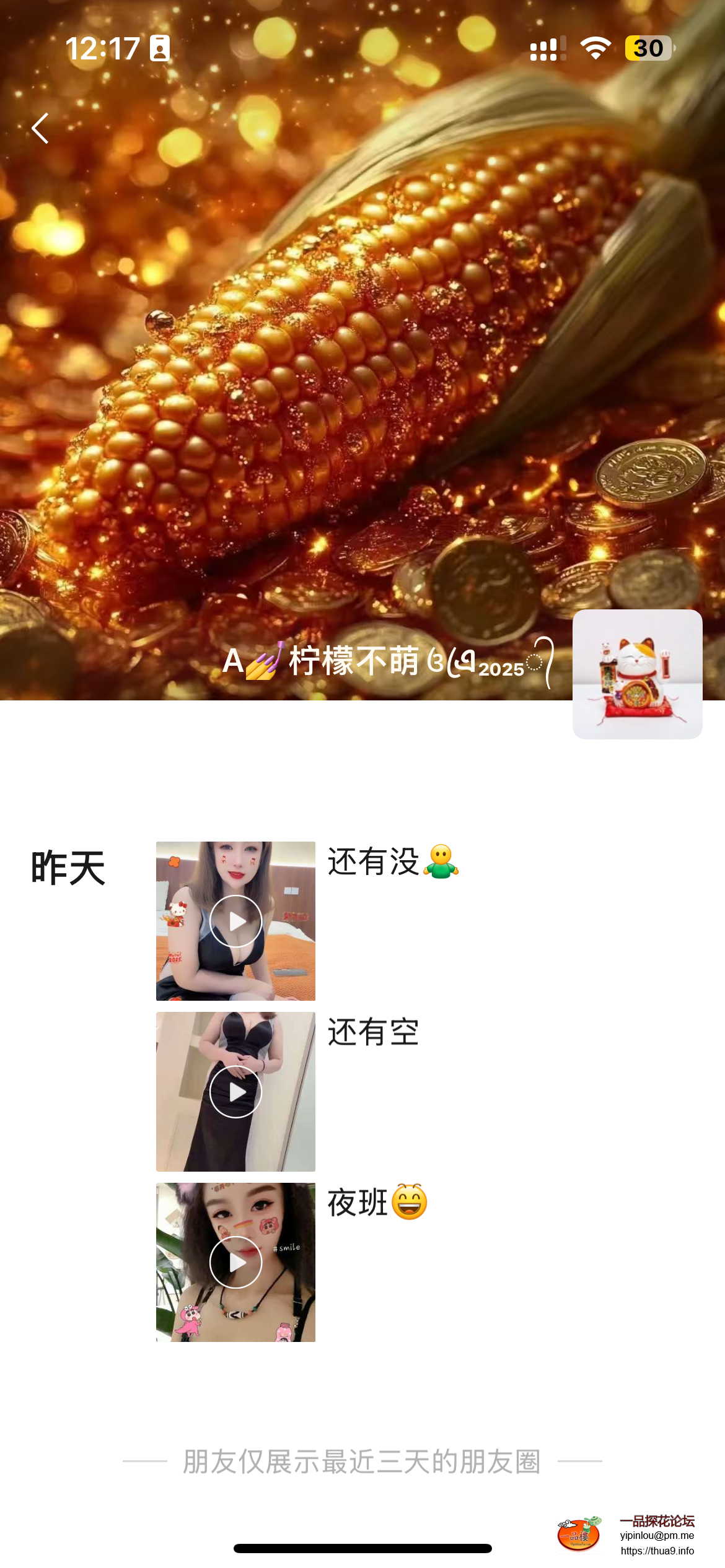Image resolution: width=725 pixels, height=1568 pixels.
Task: Go back using the top-left arrow
Action: [41, 128]
